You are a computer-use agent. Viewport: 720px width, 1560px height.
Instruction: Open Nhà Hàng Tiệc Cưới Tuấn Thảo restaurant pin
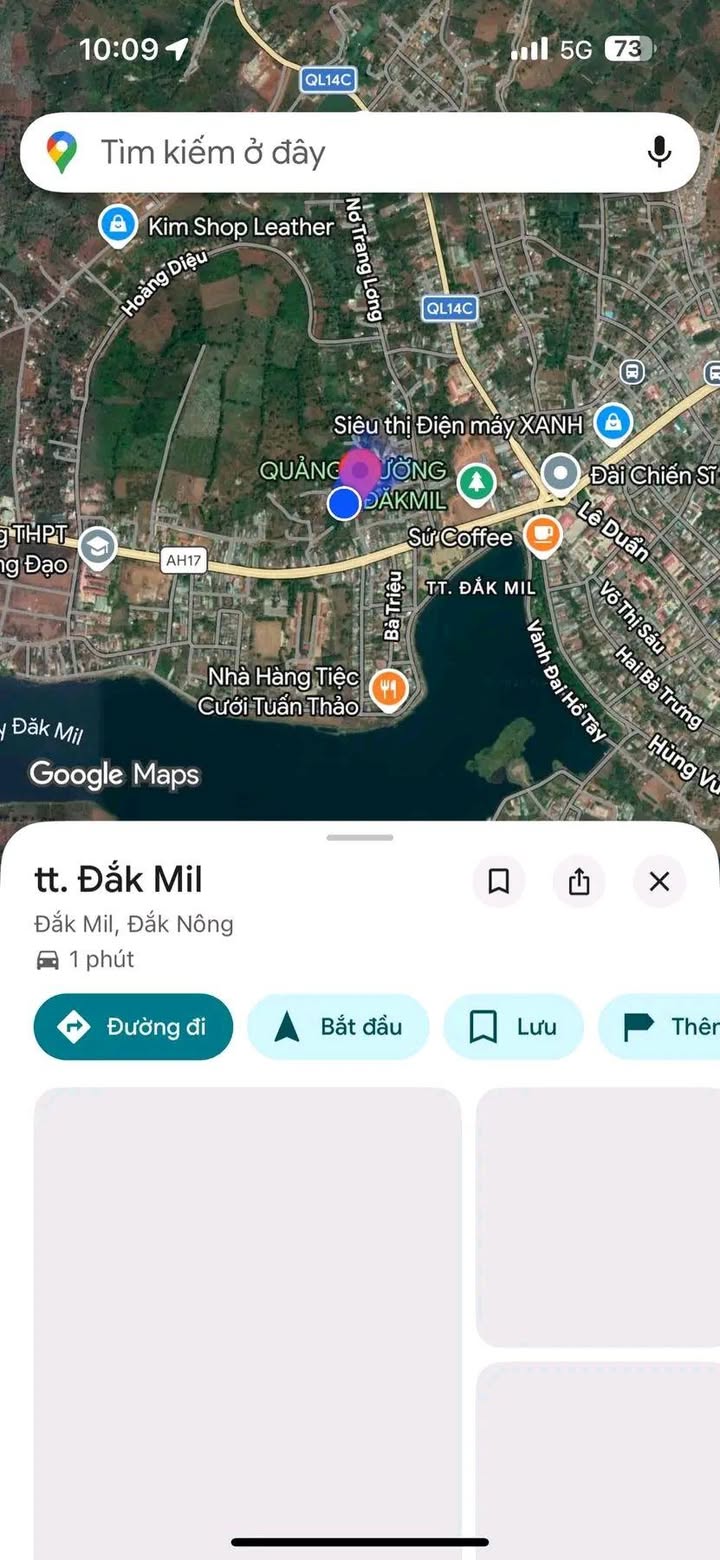tap(388, 689)
